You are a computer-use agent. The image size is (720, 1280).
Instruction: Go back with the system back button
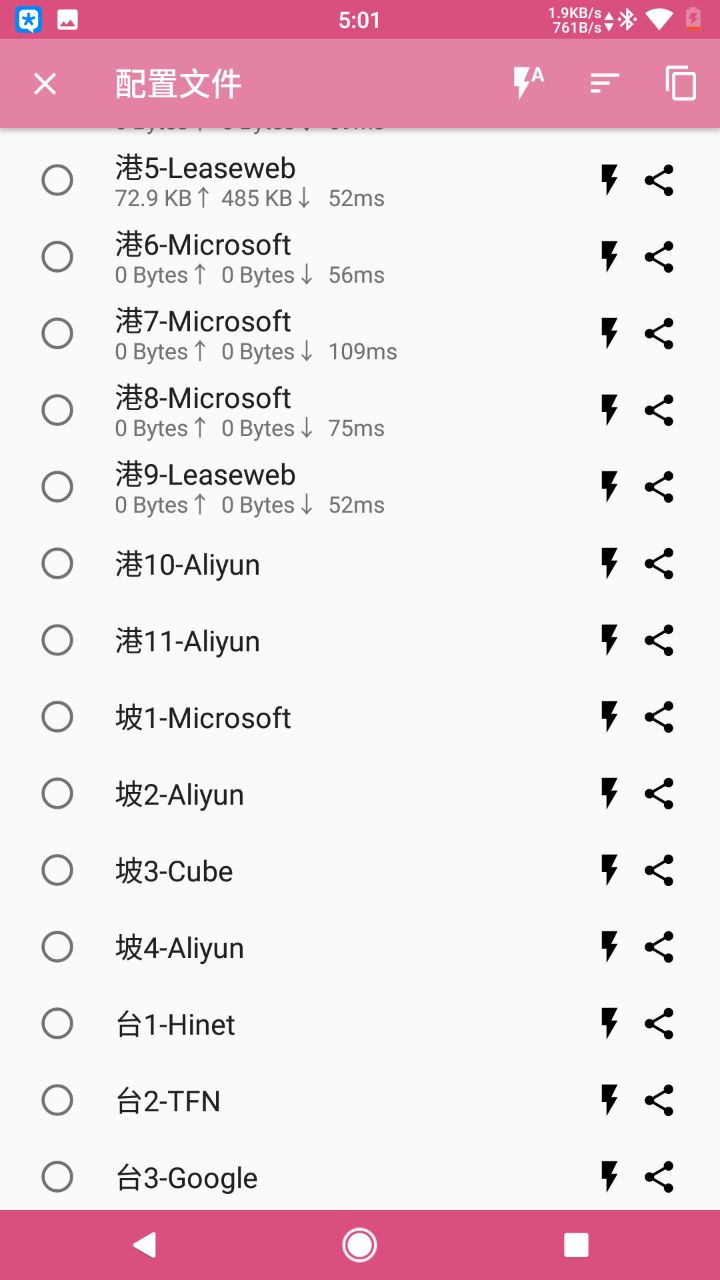point(145,1245)
